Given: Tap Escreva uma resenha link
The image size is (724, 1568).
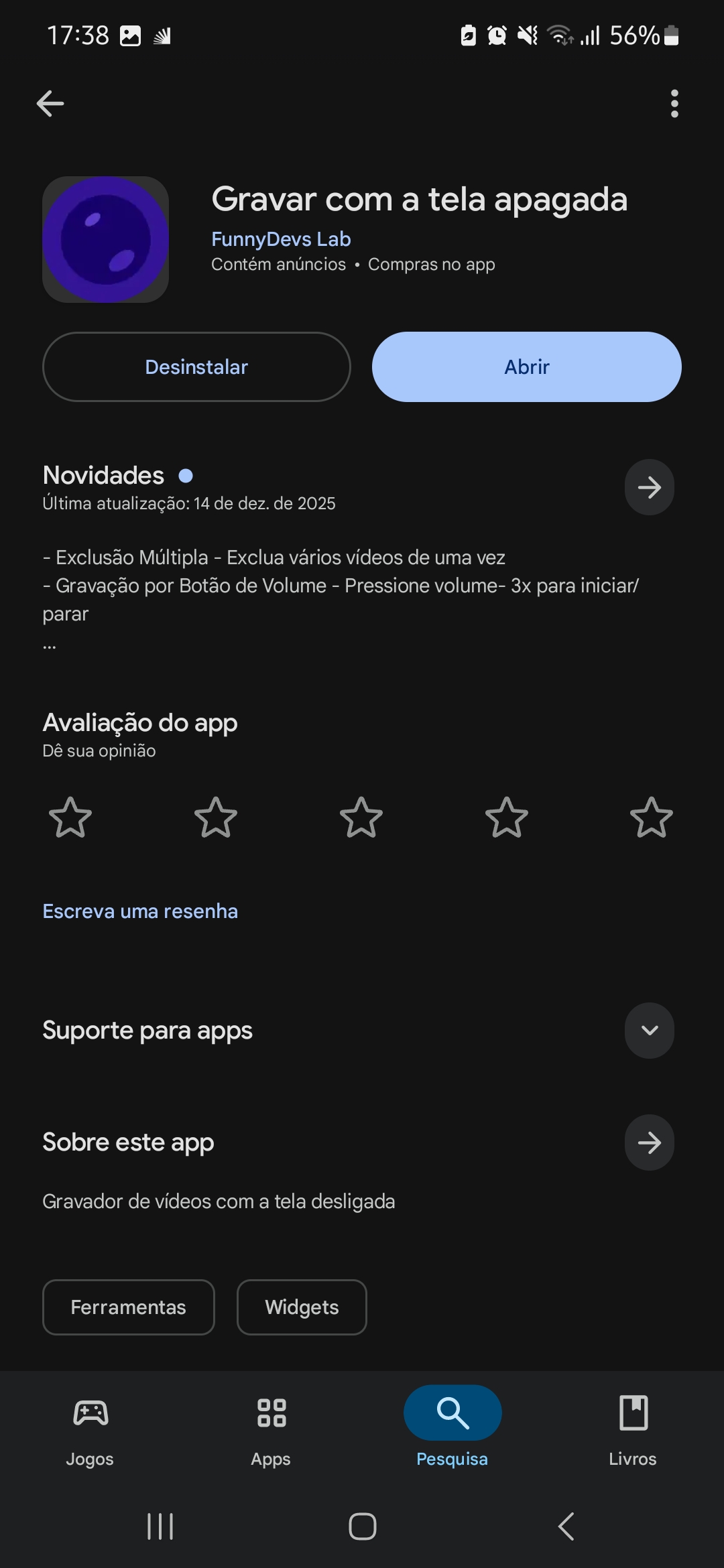Looking at the screenshot, I should click(x=140, y=911).
